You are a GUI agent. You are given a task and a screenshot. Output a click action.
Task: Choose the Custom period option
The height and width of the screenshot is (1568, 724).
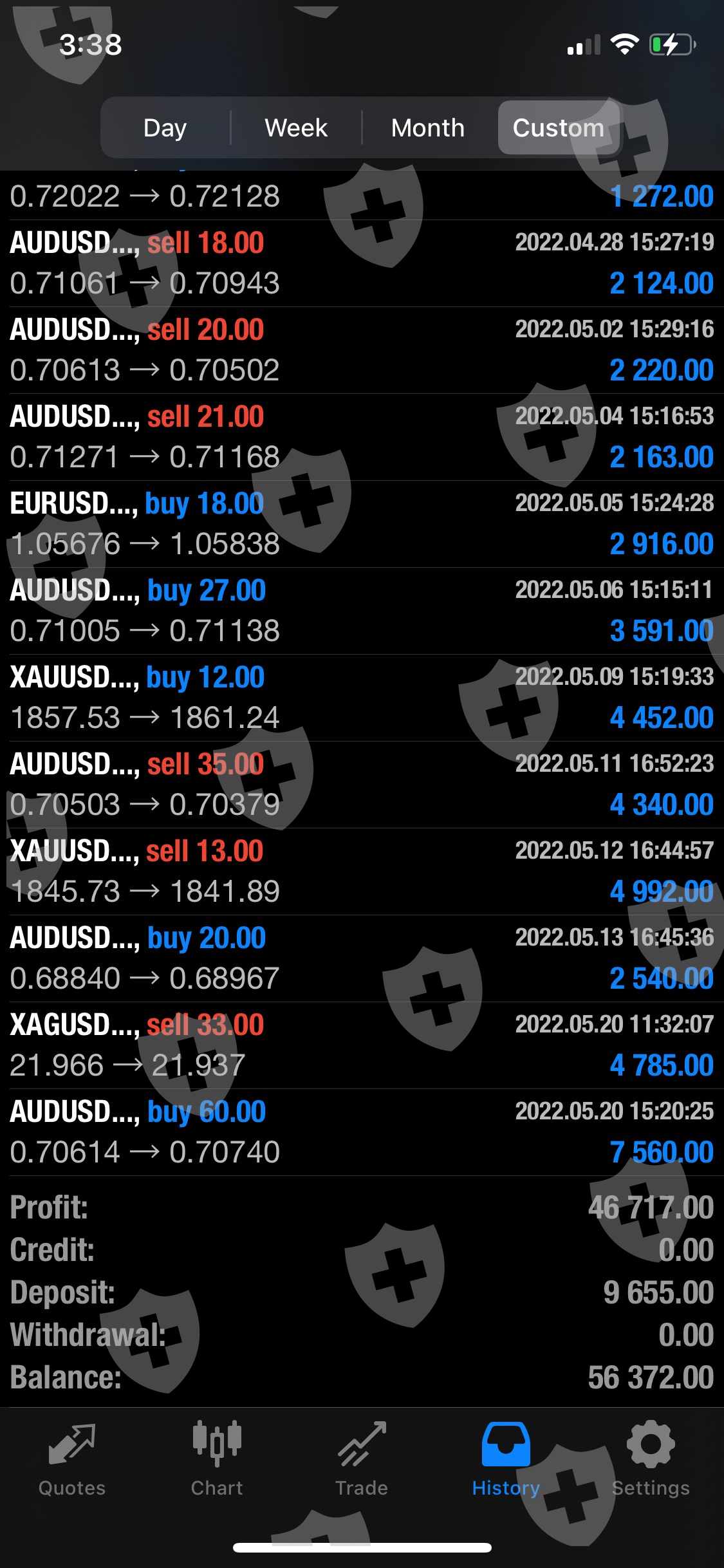[558, 127]
